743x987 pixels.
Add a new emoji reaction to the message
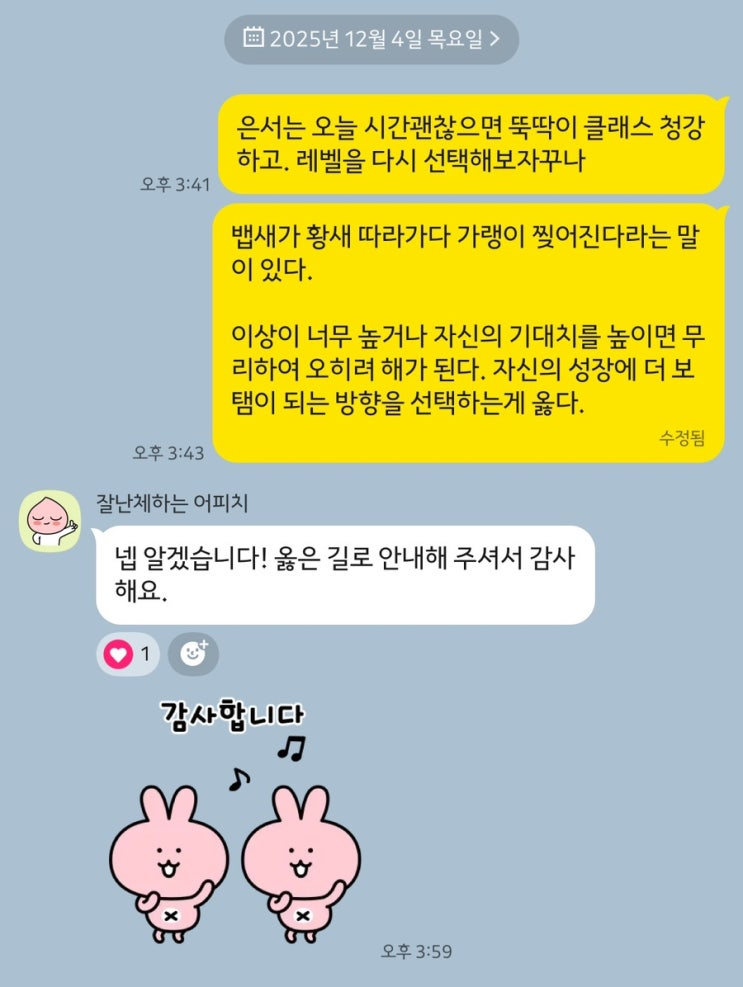click(193, 655)
